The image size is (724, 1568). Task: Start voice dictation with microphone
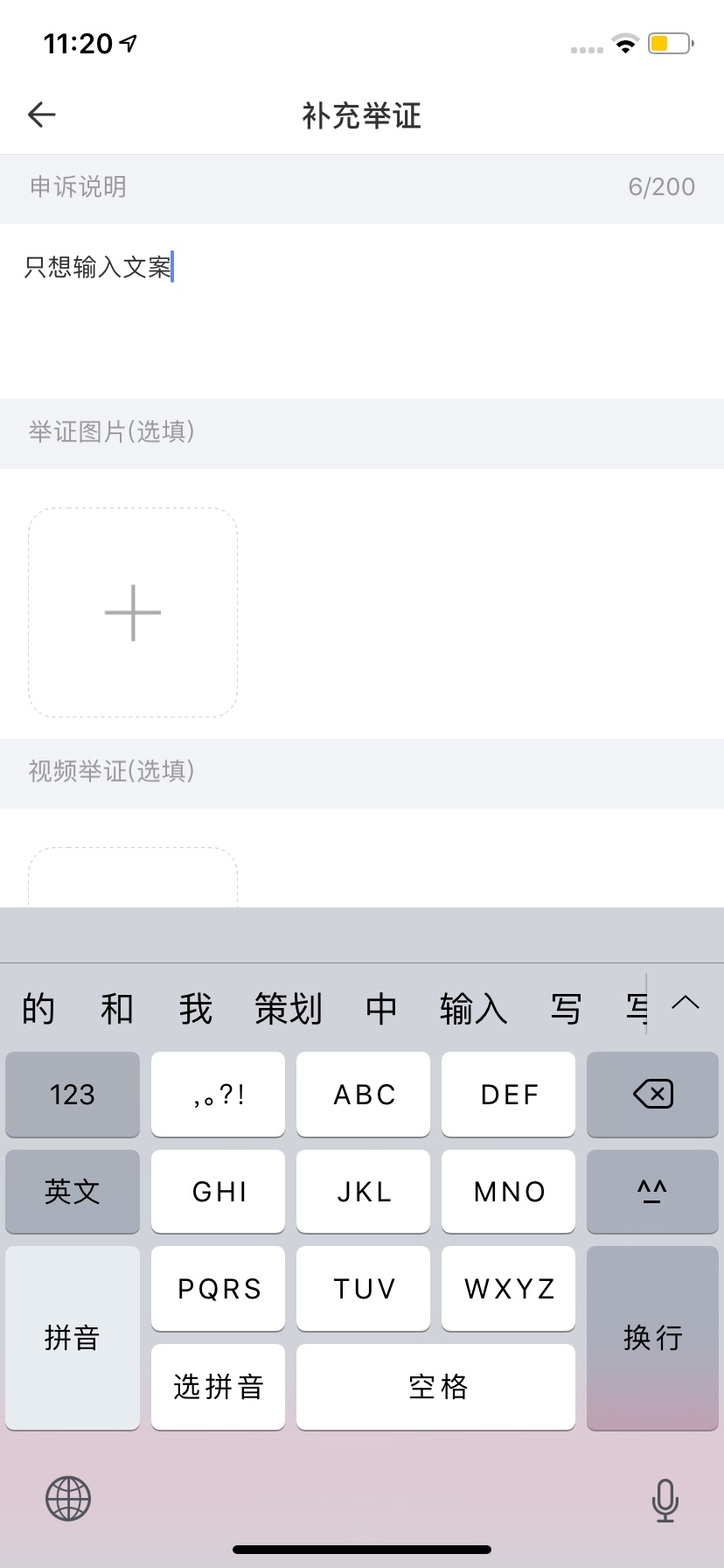[x=665, y=1500]
